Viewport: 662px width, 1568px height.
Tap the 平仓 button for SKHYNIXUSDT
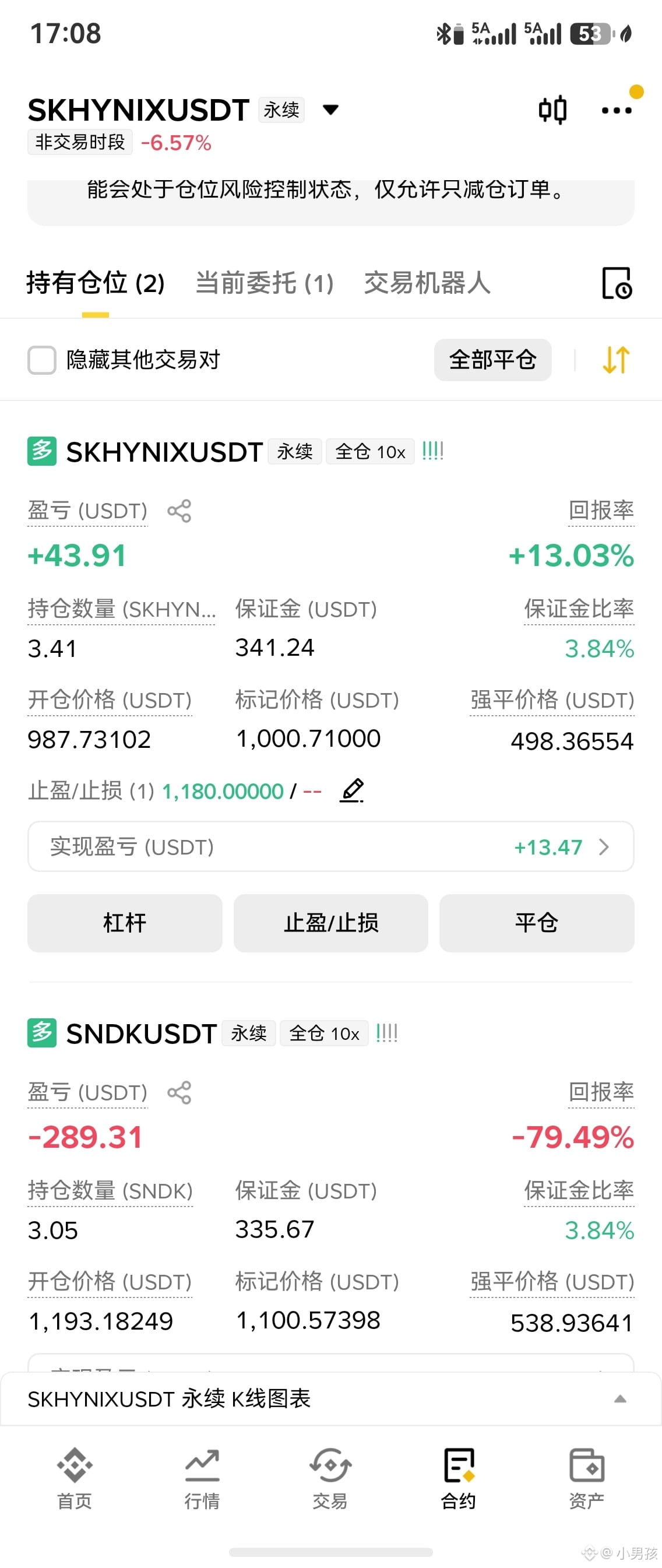(537, 923)
